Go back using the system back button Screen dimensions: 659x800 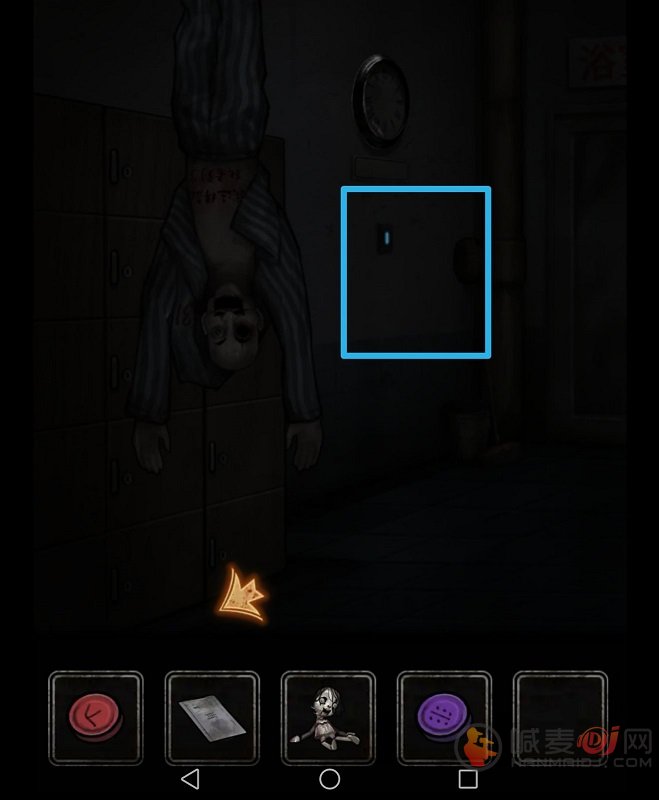click(x=190, y=778)
